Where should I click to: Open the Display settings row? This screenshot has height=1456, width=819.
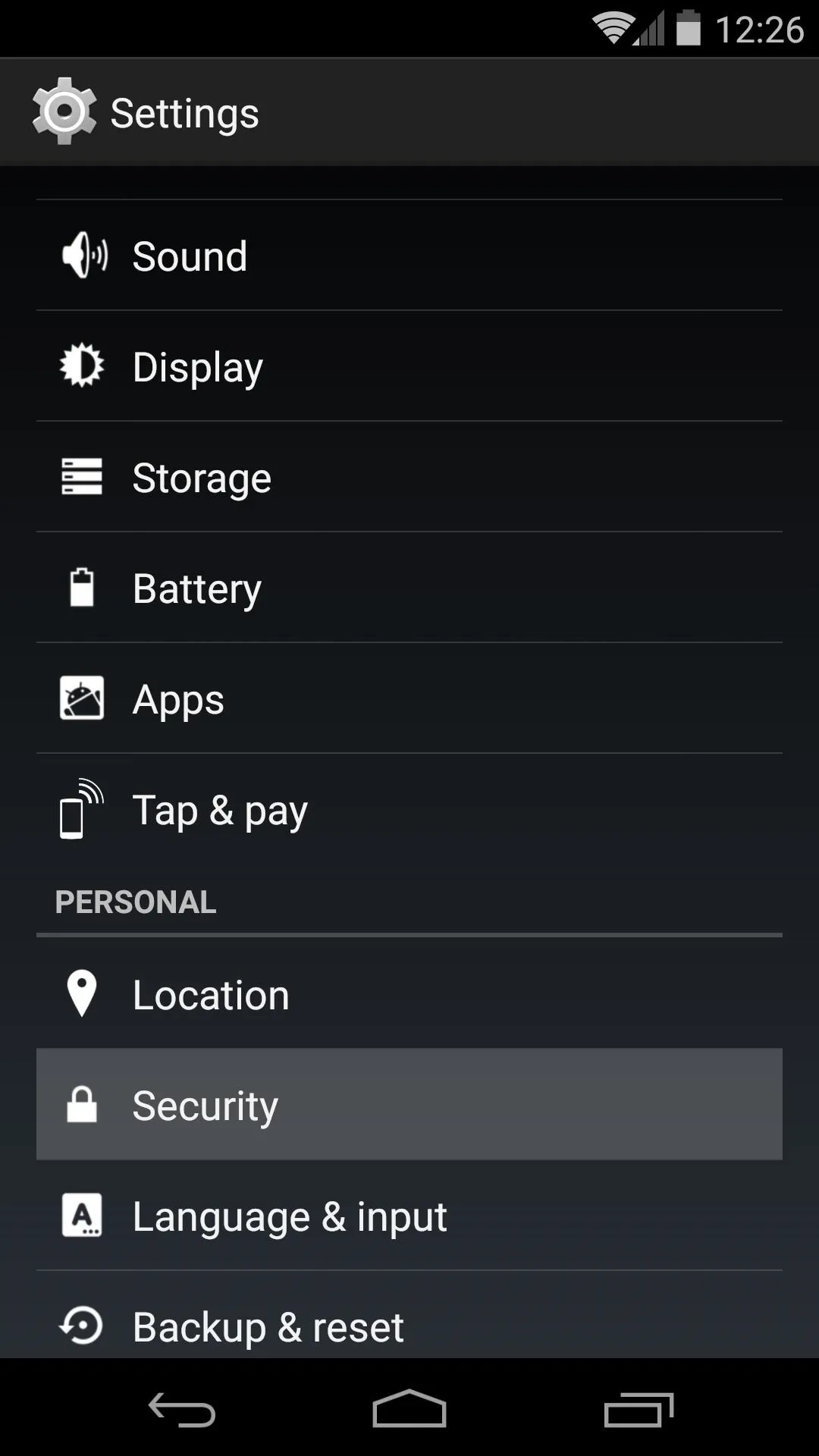(x=409, y=366)
